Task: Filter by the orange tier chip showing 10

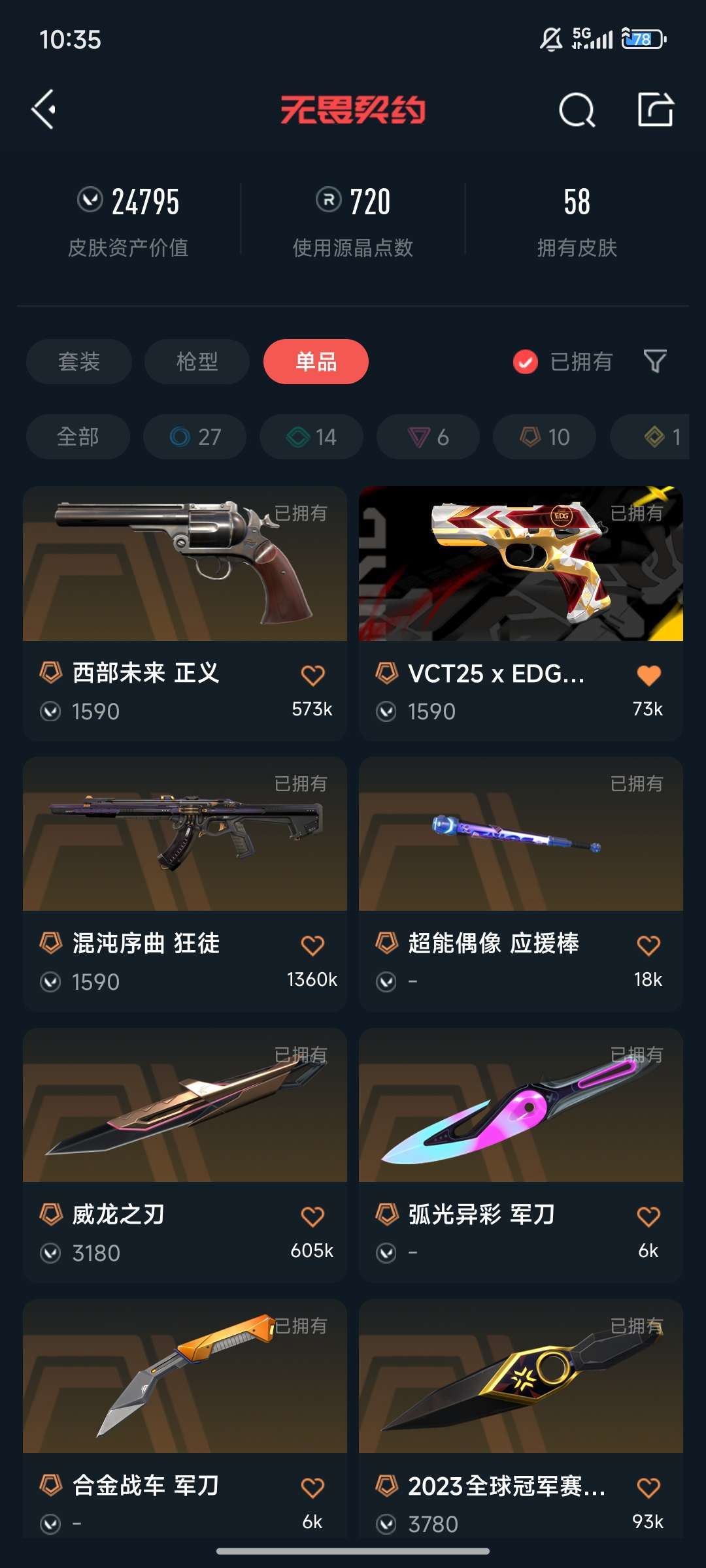Action: (x=545, y=436)
